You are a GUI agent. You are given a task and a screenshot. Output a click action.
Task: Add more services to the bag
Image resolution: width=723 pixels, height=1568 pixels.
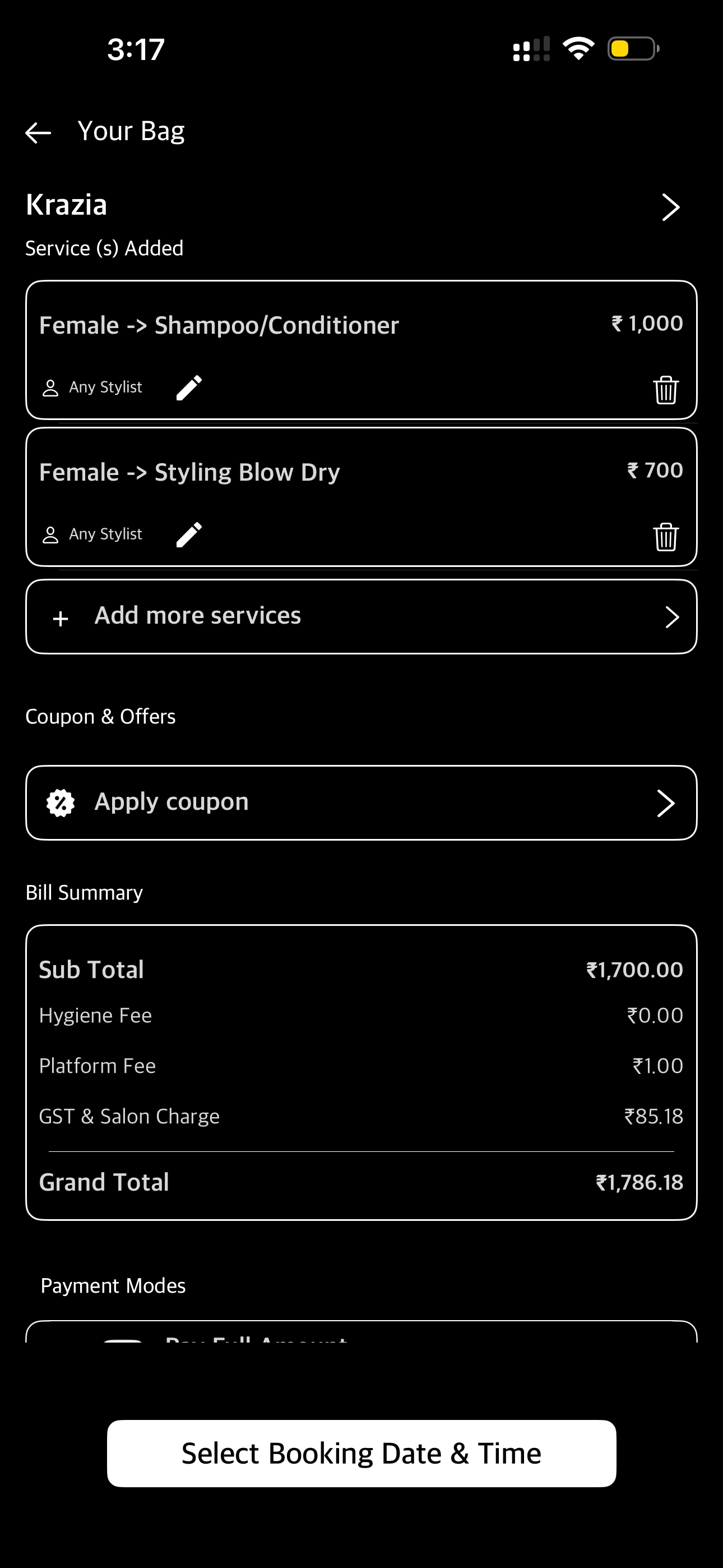click(361, 617)
